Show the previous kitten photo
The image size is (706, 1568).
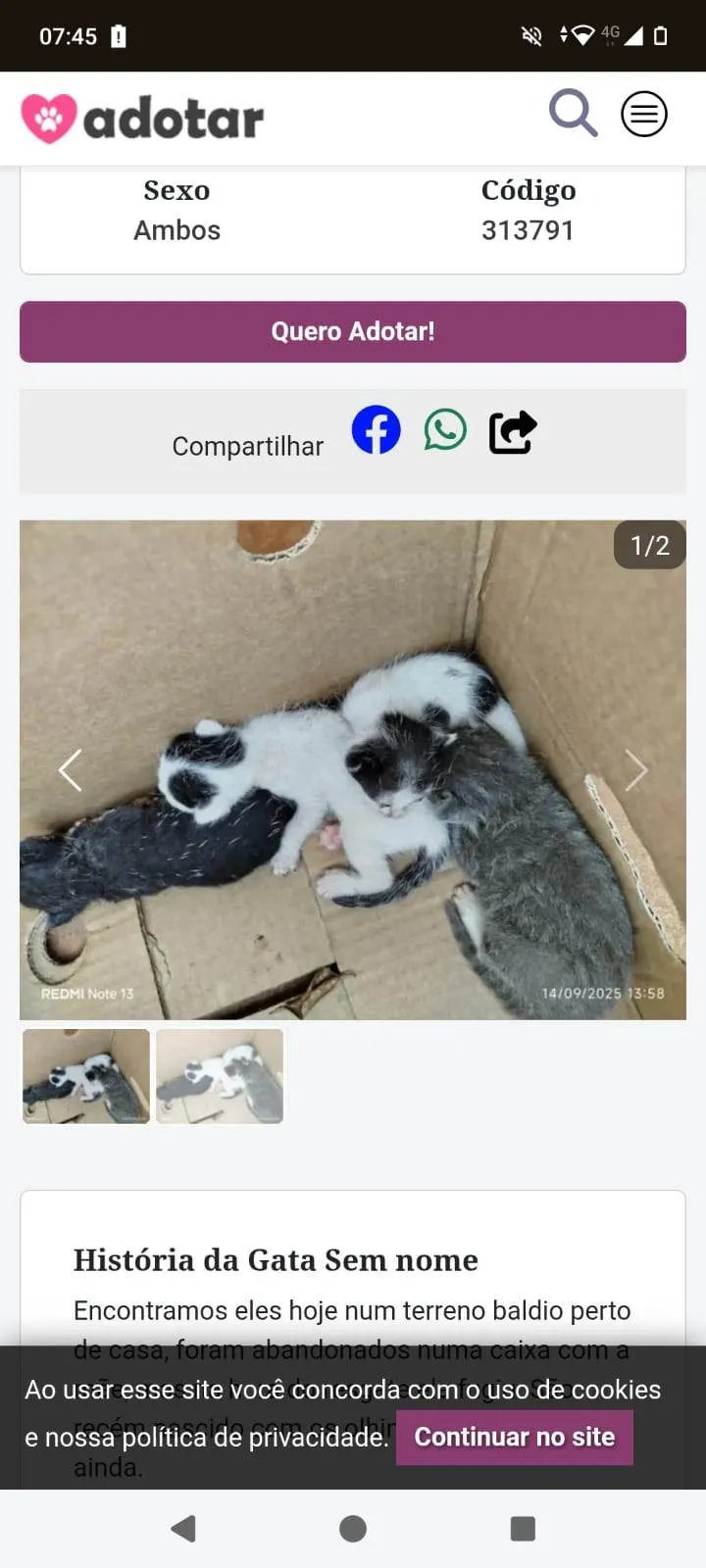point(71,771)
